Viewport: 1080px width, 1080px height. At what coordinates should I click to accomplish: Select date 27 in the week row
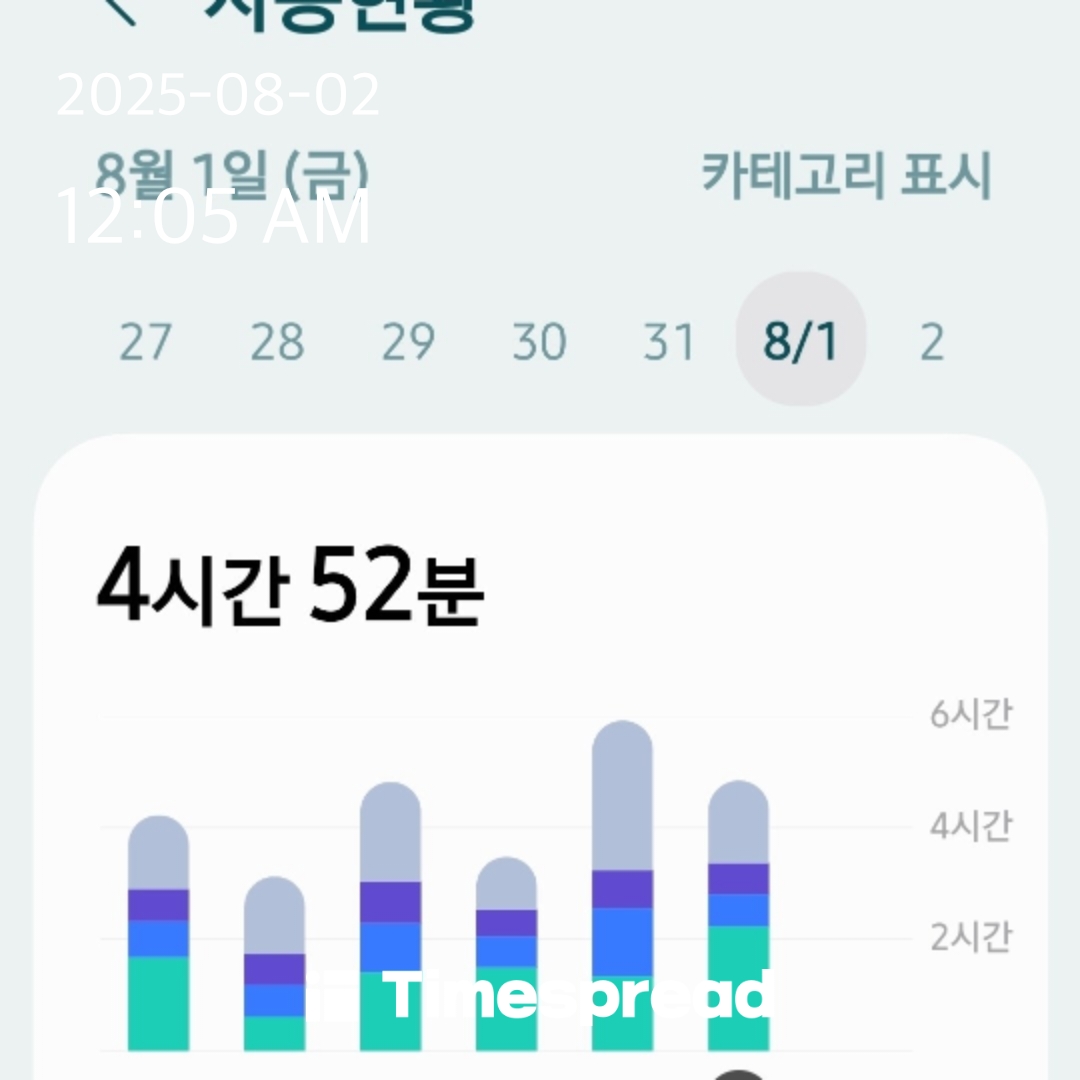coord(146,342)
